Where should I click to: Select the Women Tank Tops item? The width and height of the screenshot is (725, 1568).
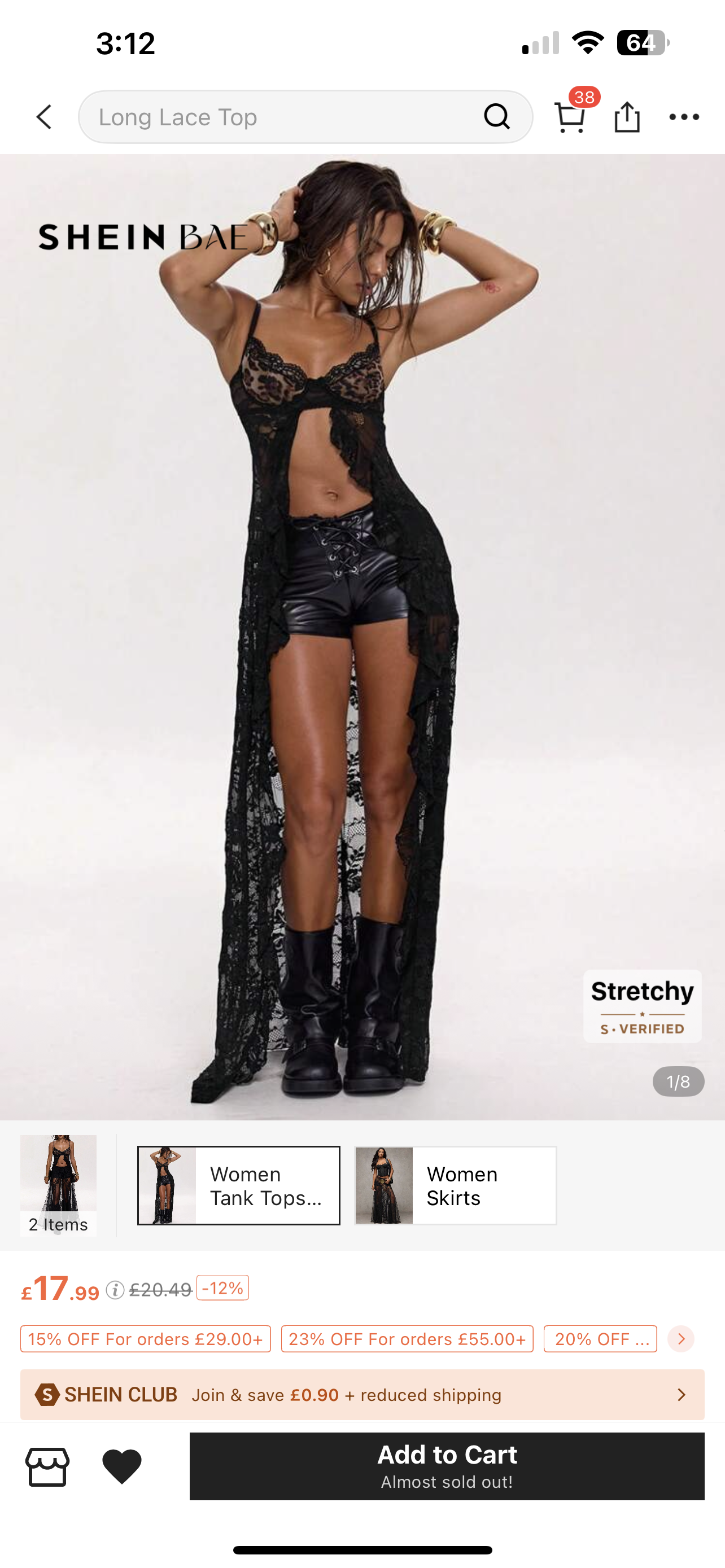click(x=239, y=1185)
